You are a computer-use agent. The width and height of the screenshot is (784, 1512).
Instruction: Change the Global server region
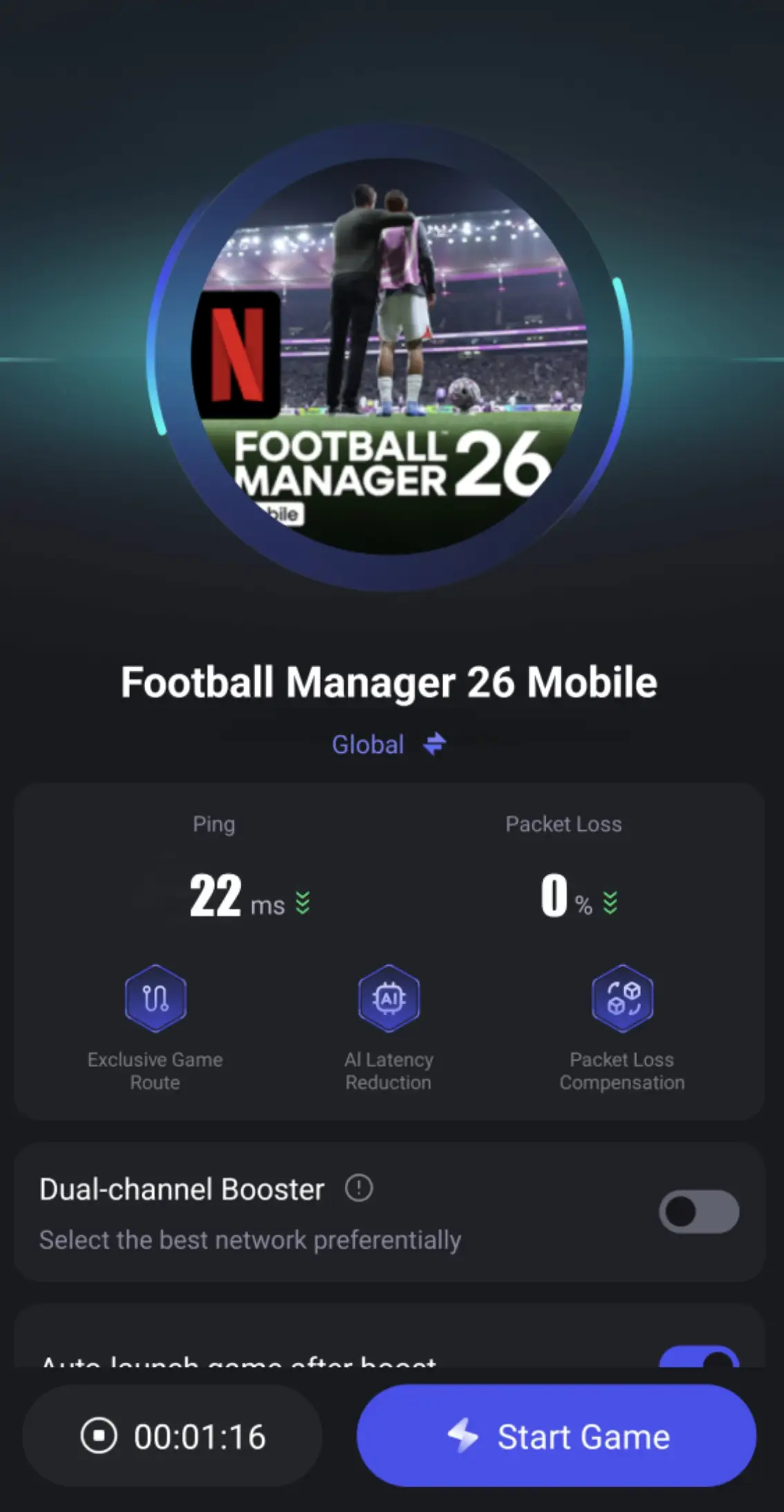[389, 745]
